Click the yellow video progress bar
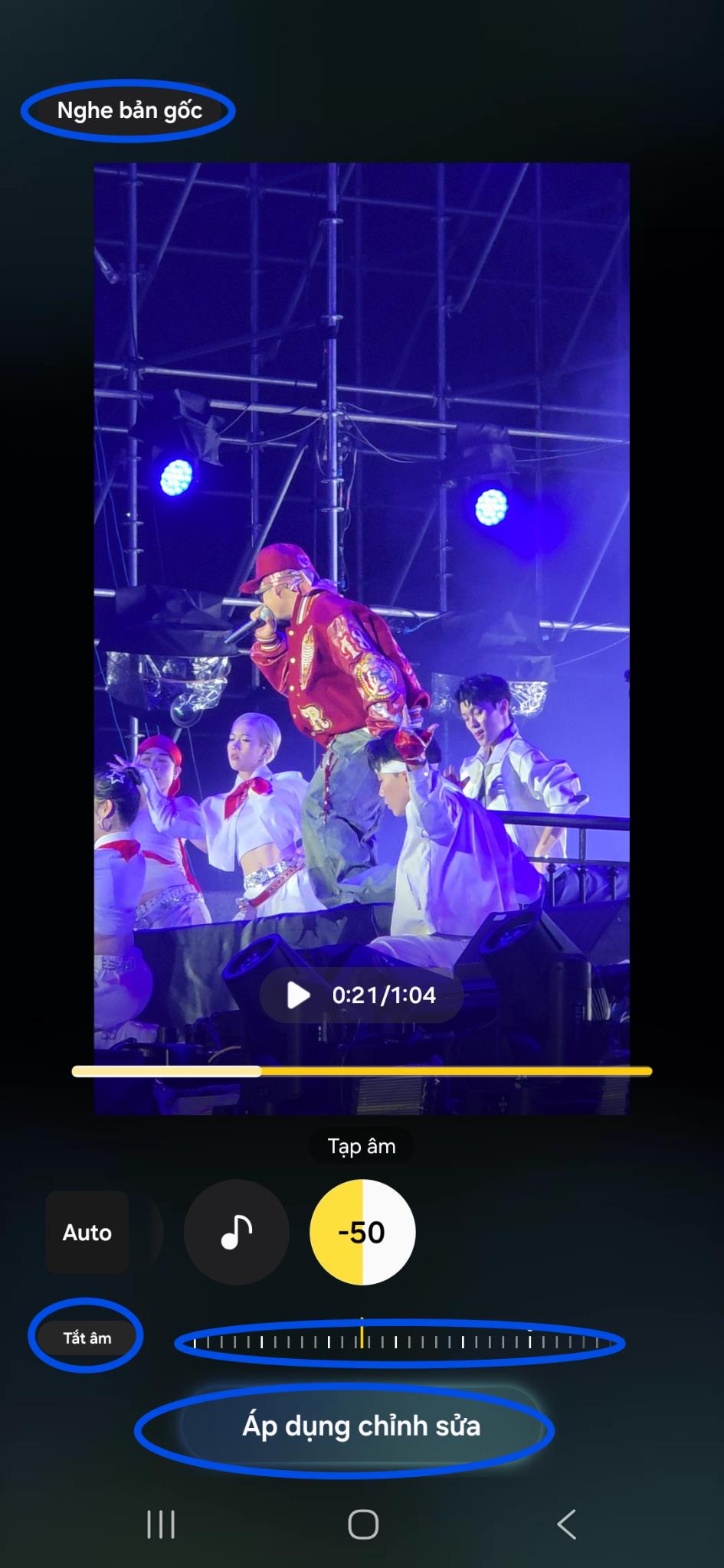This screenshot has width=724, height=1568. pyautogui.click(x=362, y=1072)
